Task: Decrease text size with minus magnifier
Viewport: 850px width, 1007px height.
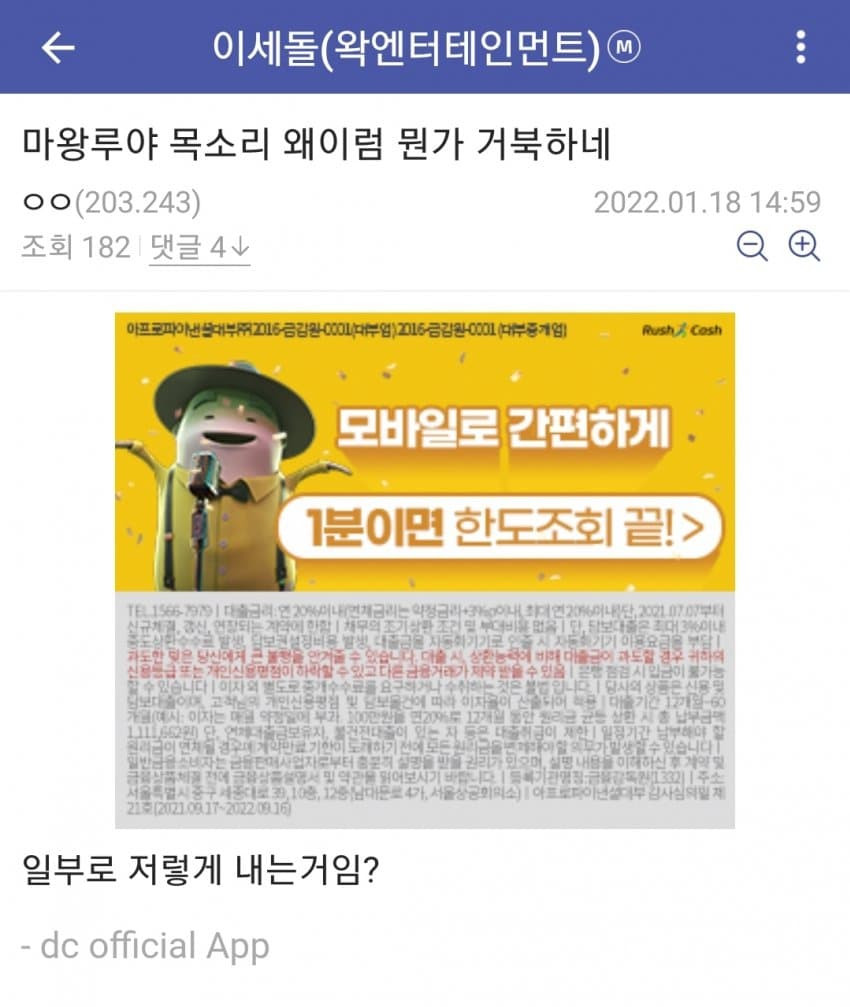Action: pos(752,246)
